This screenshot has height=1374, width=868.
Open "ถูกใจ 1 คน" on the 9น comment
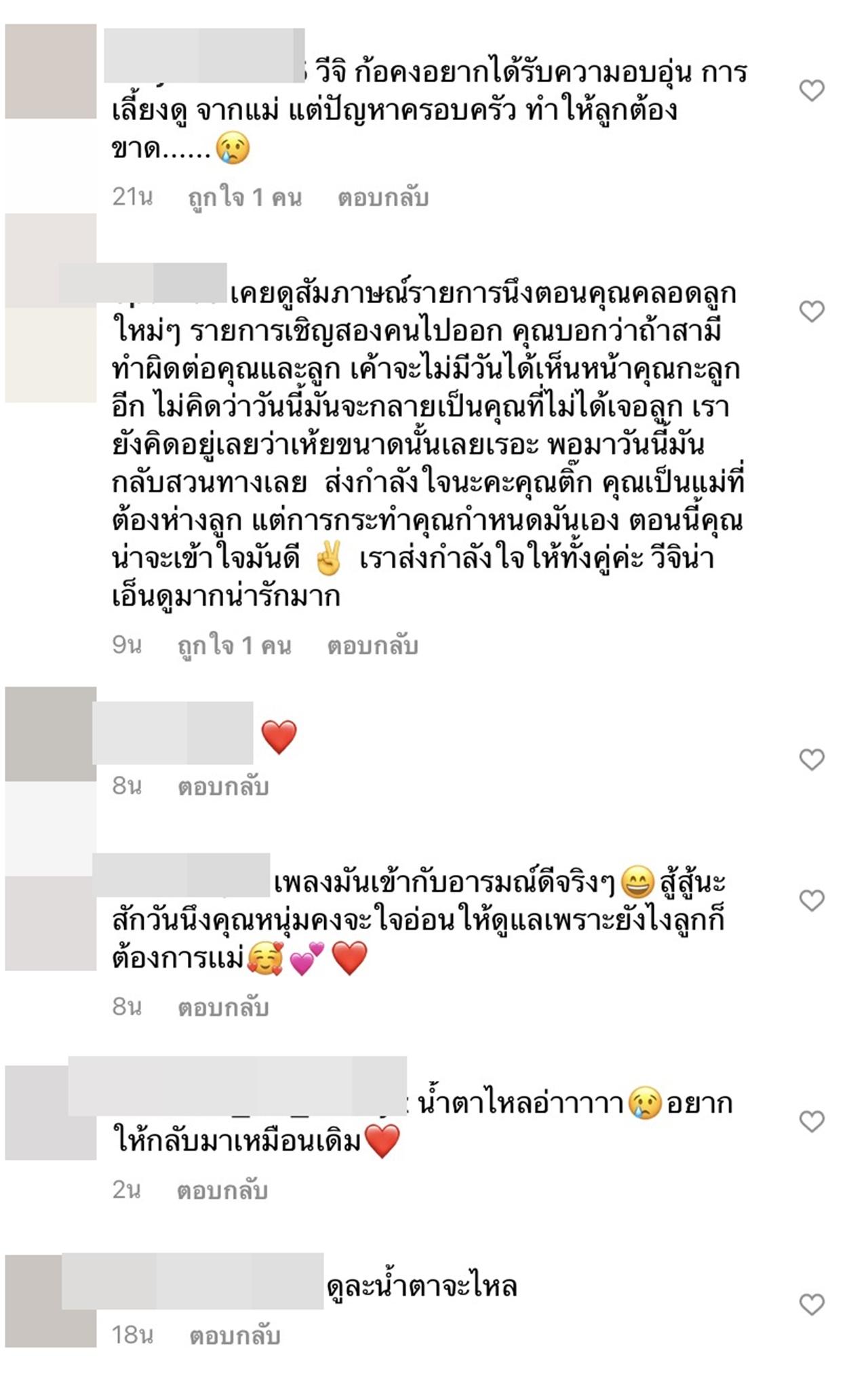click(x=235, y=646)
